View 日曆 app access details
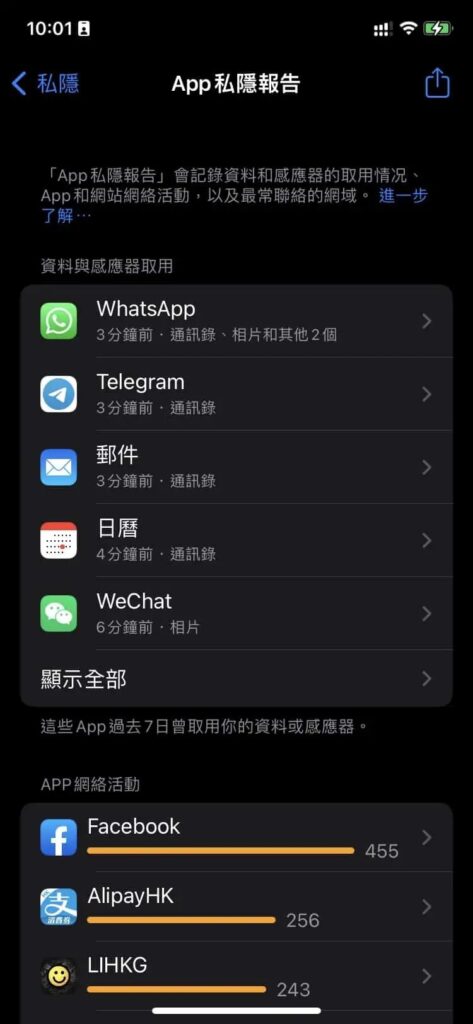Viewport: 473px width, 1024px height. click(x=236, y=540)
